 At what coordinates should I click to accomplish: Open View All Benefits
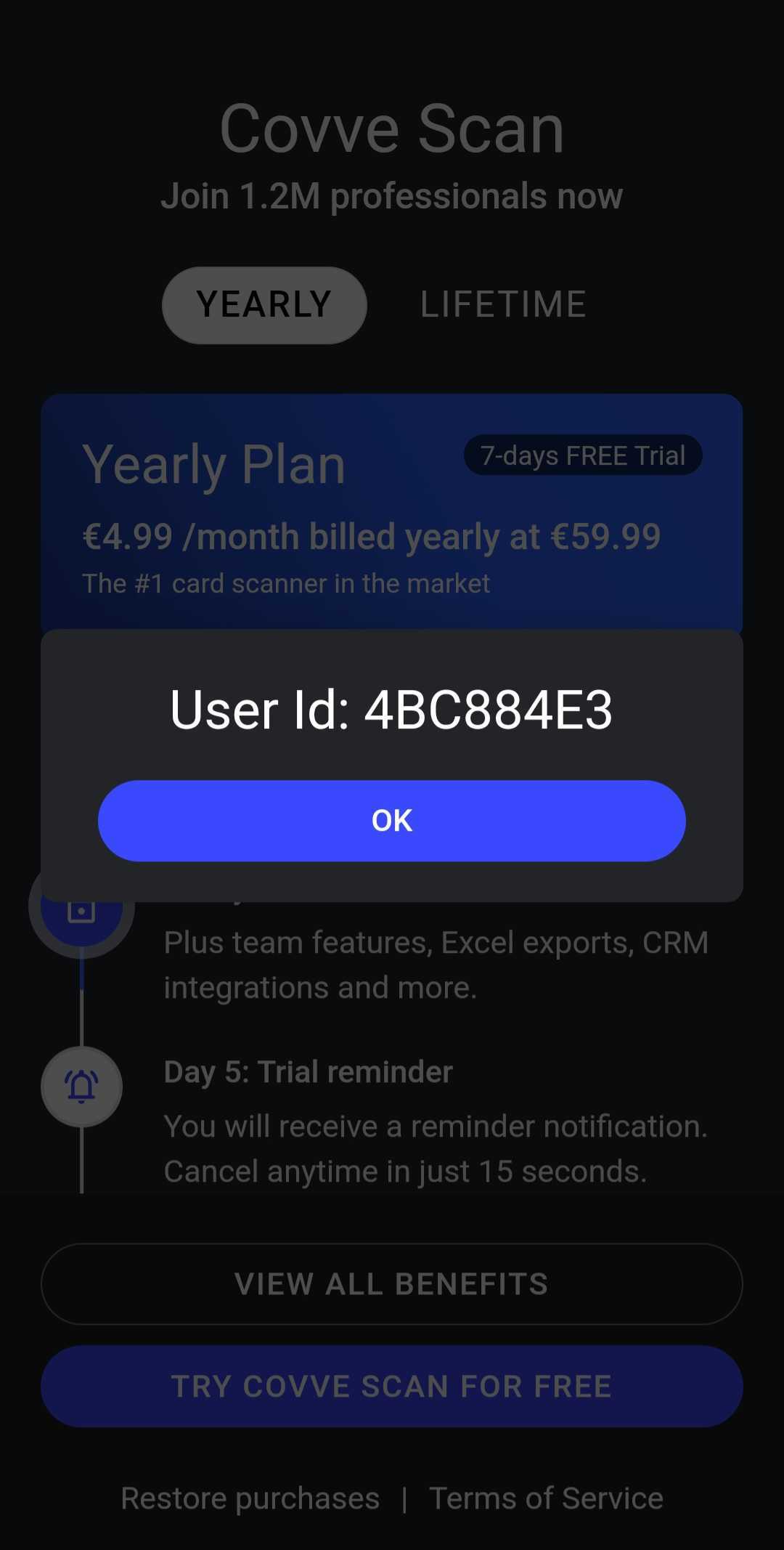pos(392,1284)
